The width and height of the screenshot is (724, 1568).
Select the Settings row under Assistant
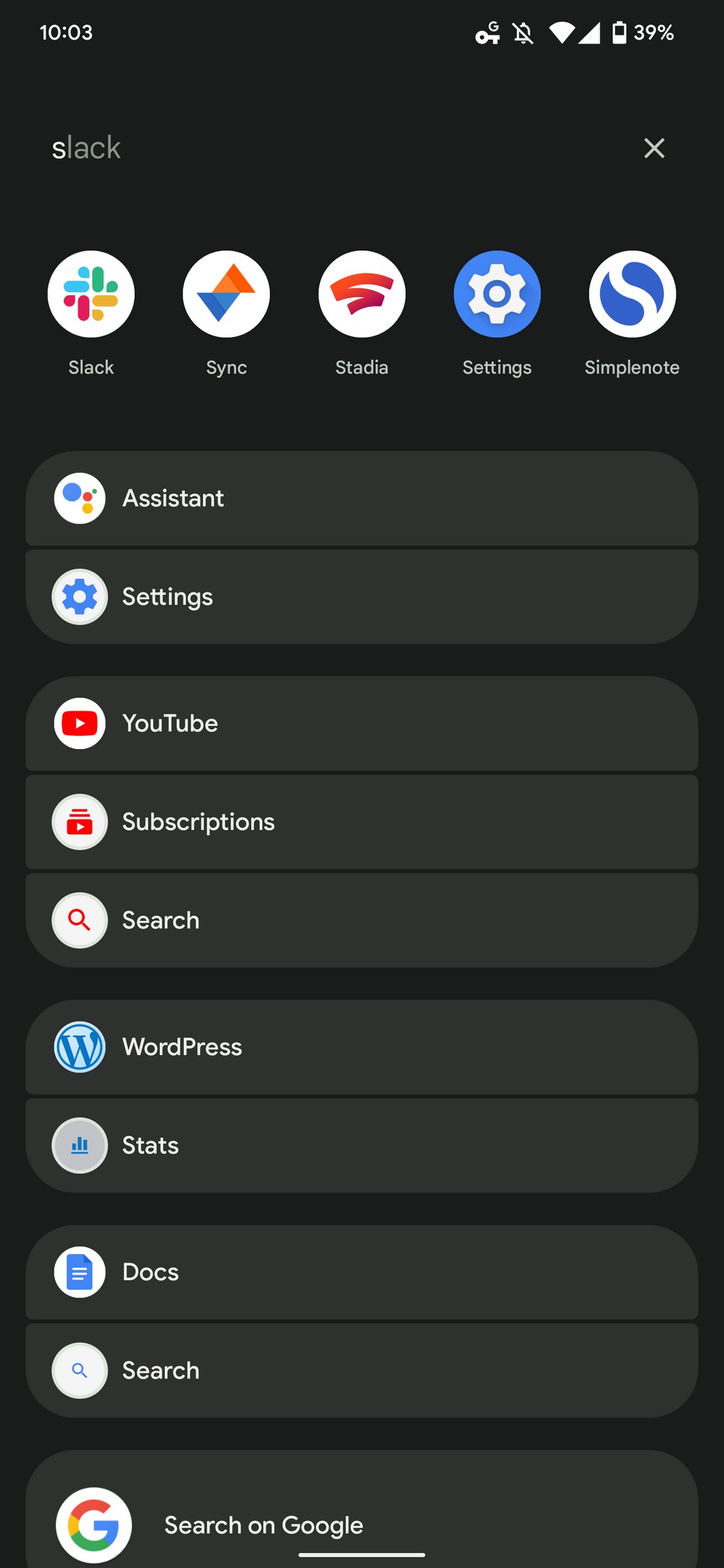click(x=362, y=597)
